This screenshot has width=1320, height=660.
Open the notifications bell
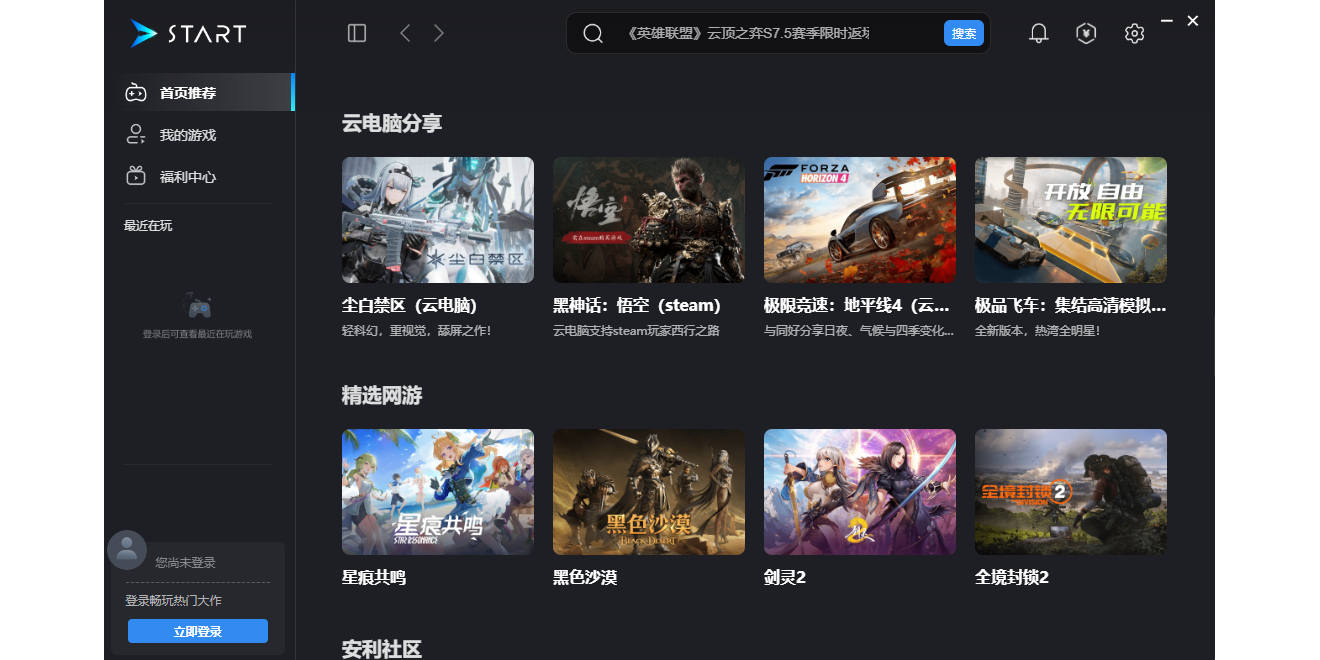click(x=1039, y=33)
